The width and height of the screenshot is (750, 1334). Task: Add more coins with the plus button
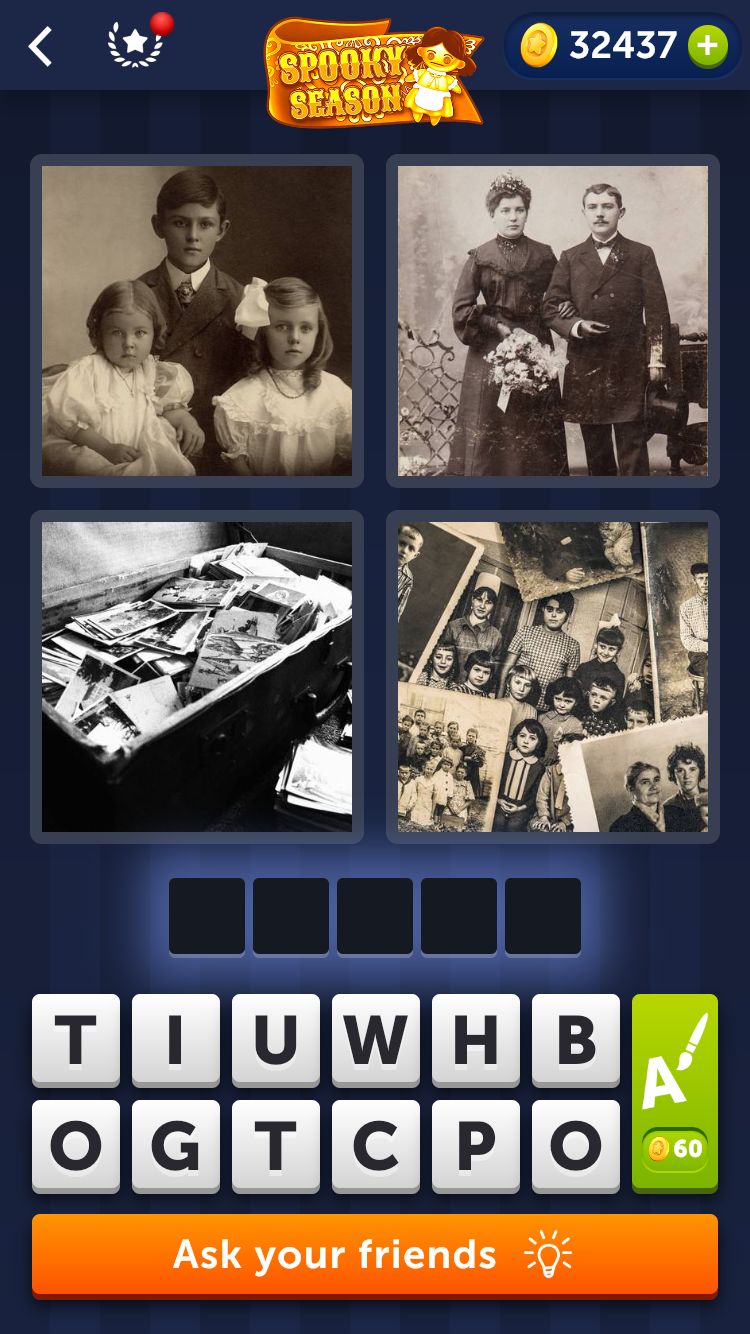click(x=707, y=46)
